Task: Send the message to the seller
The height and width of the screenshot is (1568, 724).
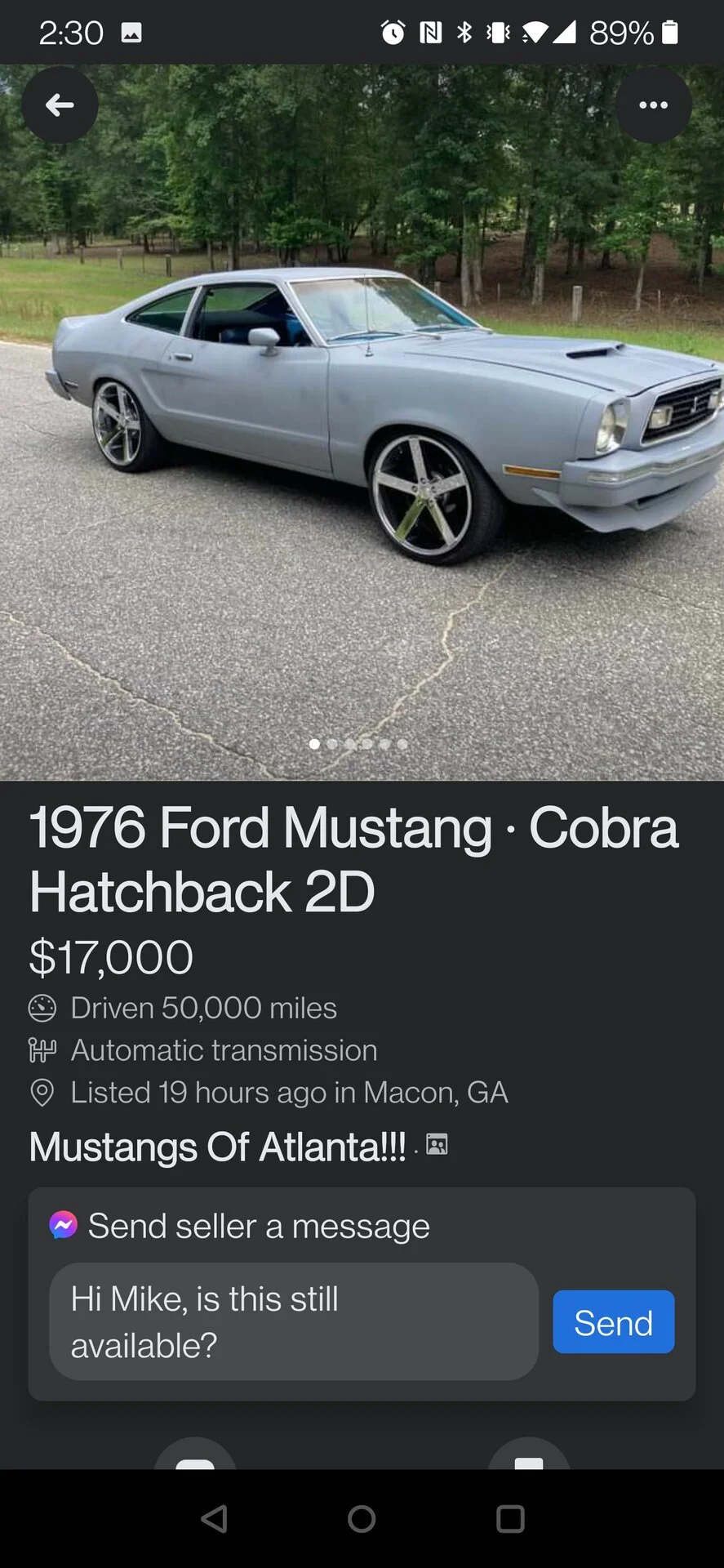Action: point(614,1322)
